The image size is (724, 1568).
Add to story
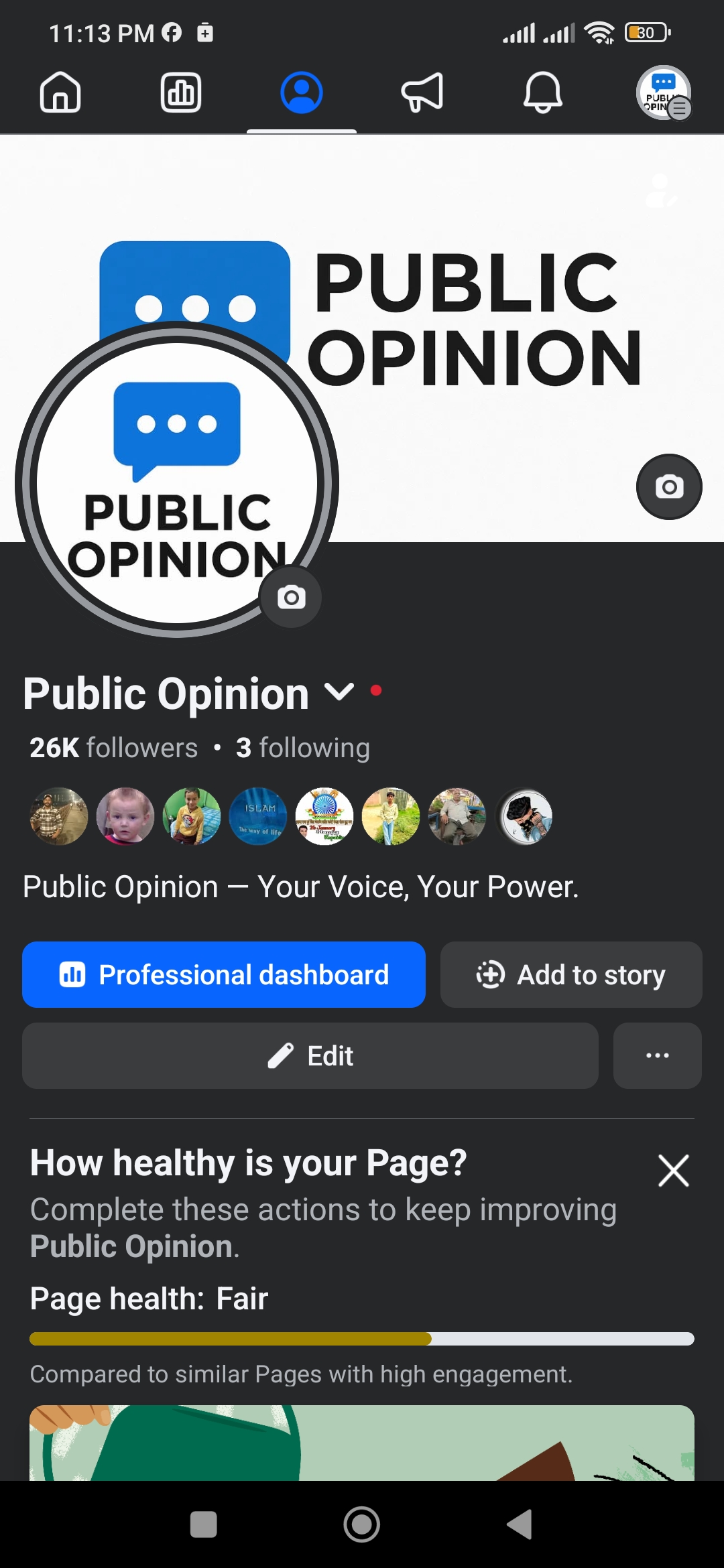[x=571, y=975]
